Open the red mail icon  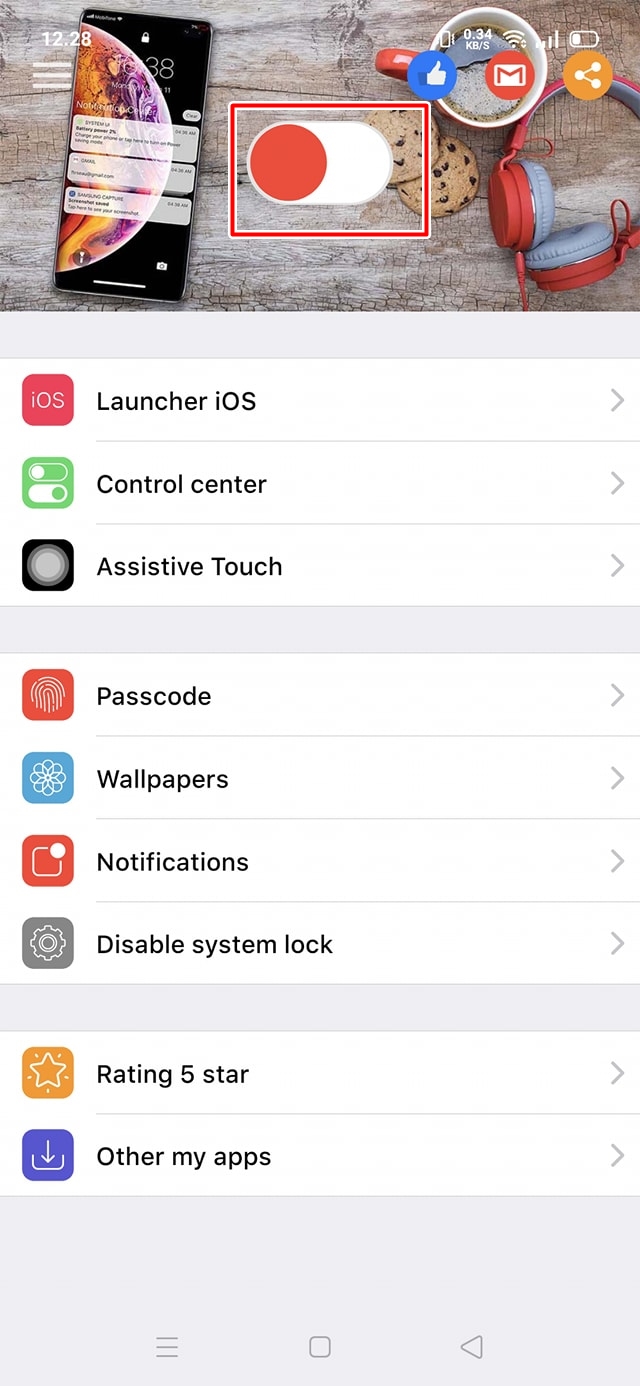509,74
